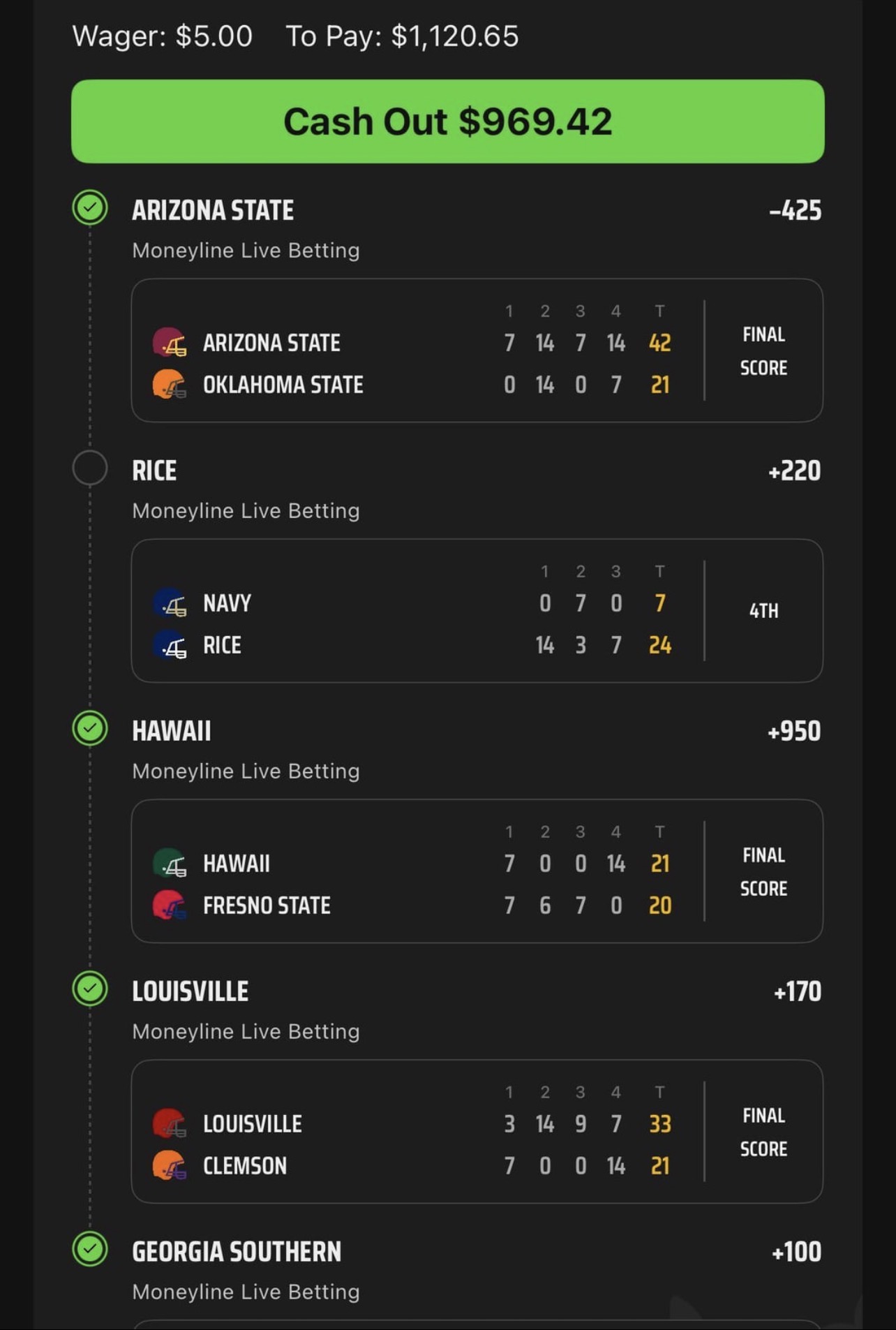View the Hawaii vs Fresno State final score card
This screenshot has width=896, height=1330.
tap(477, 871)
